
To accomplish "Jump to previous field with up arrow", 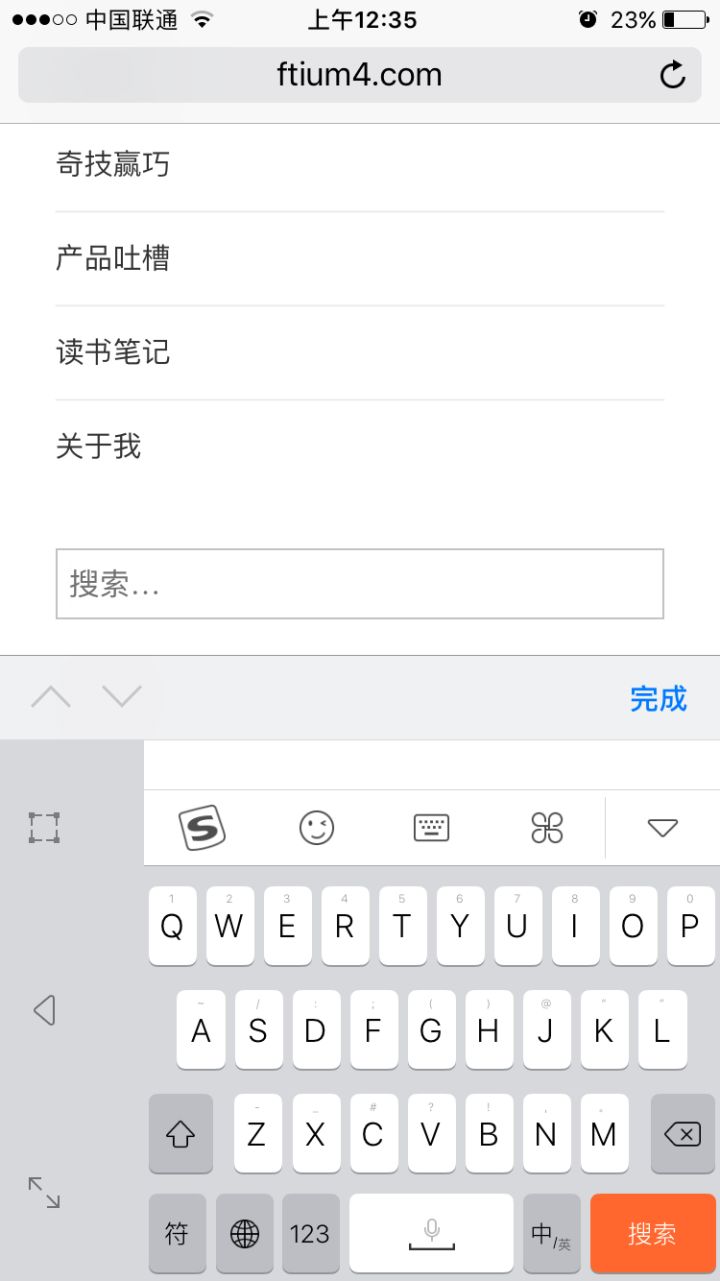I will coord(51,697).
